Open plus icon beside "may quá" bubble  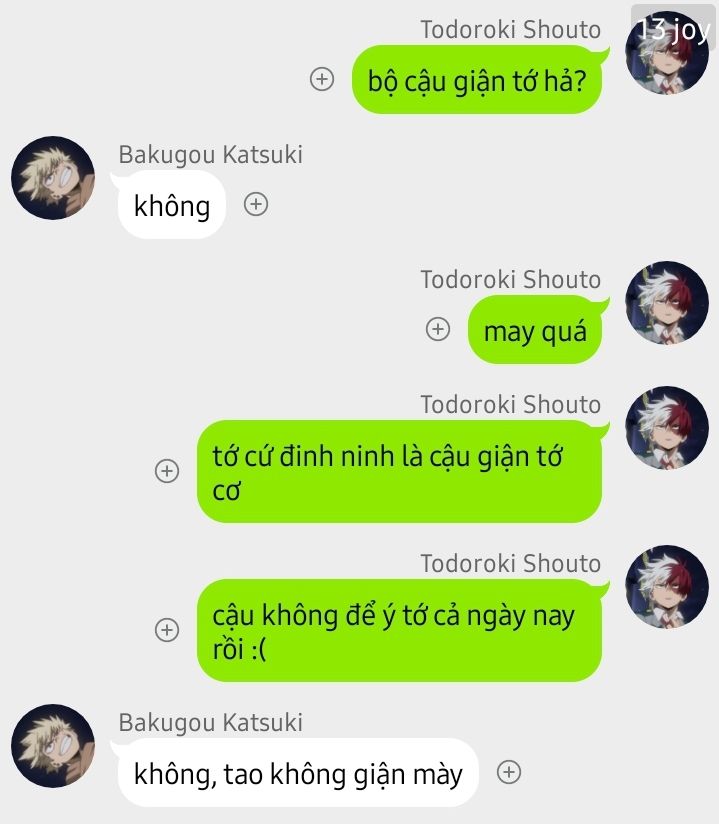pyautogui.click(x=438, y=329)
